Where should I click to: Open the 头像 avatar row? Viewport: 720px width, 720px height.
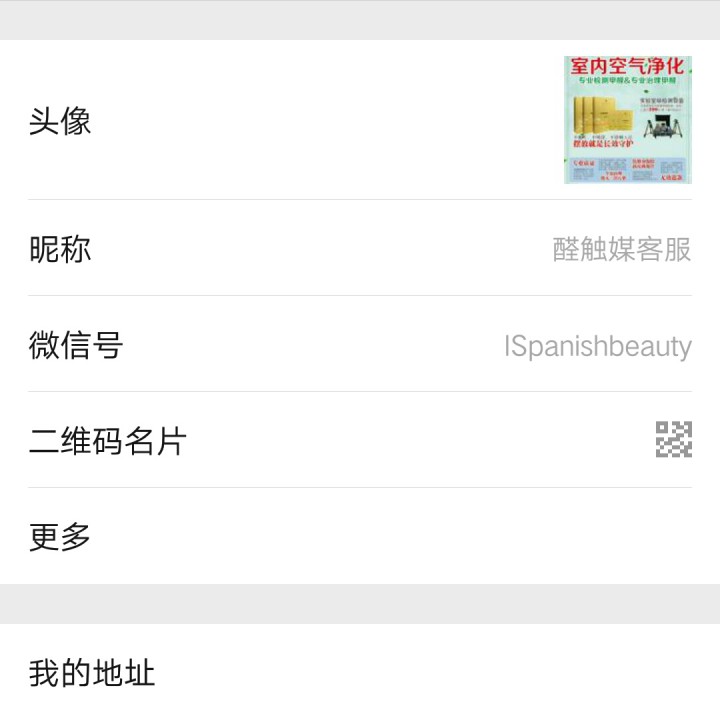360,121
